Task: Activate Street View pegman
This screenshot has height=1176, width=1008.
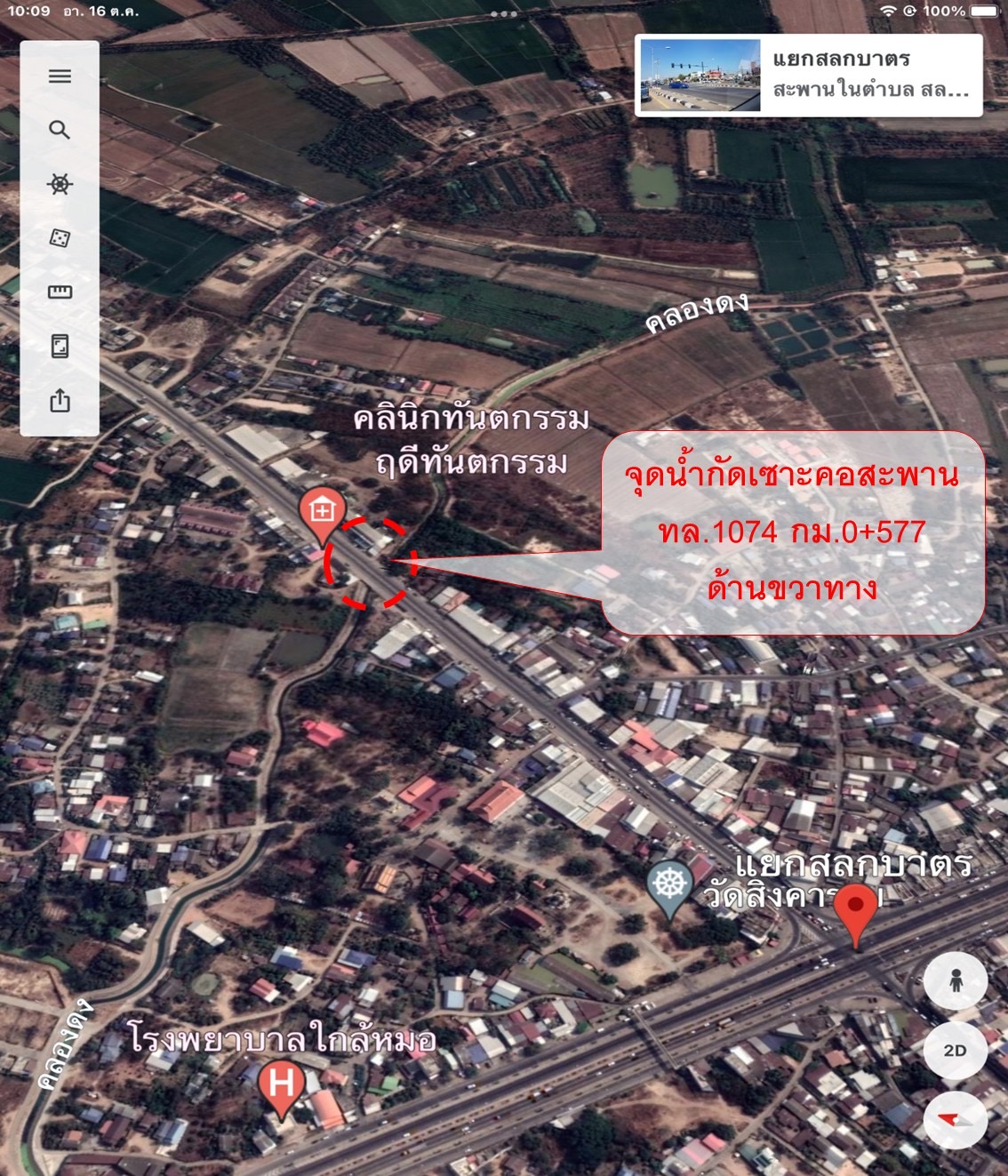Action: tap(956, 980)
